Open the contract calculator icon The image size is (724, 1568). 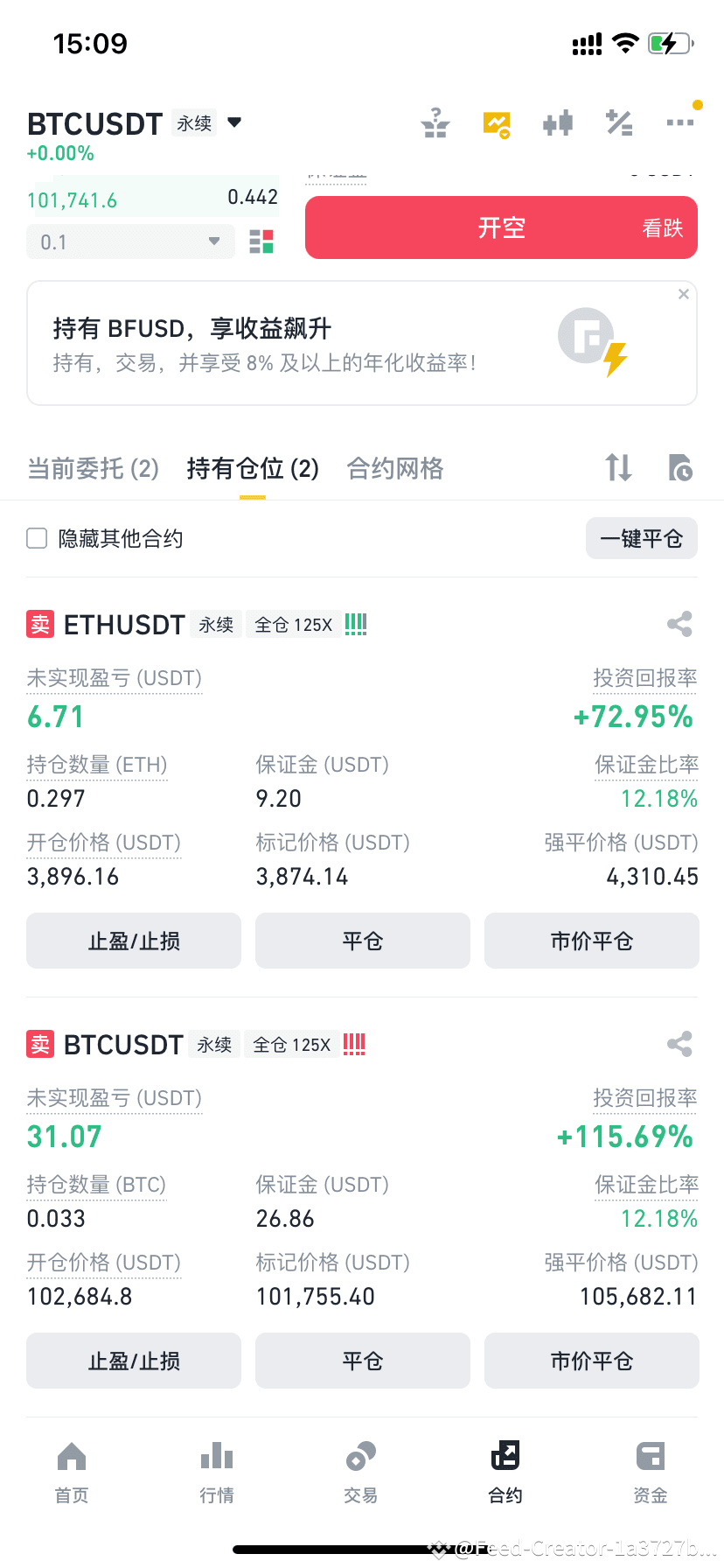[x=619, y=123]
